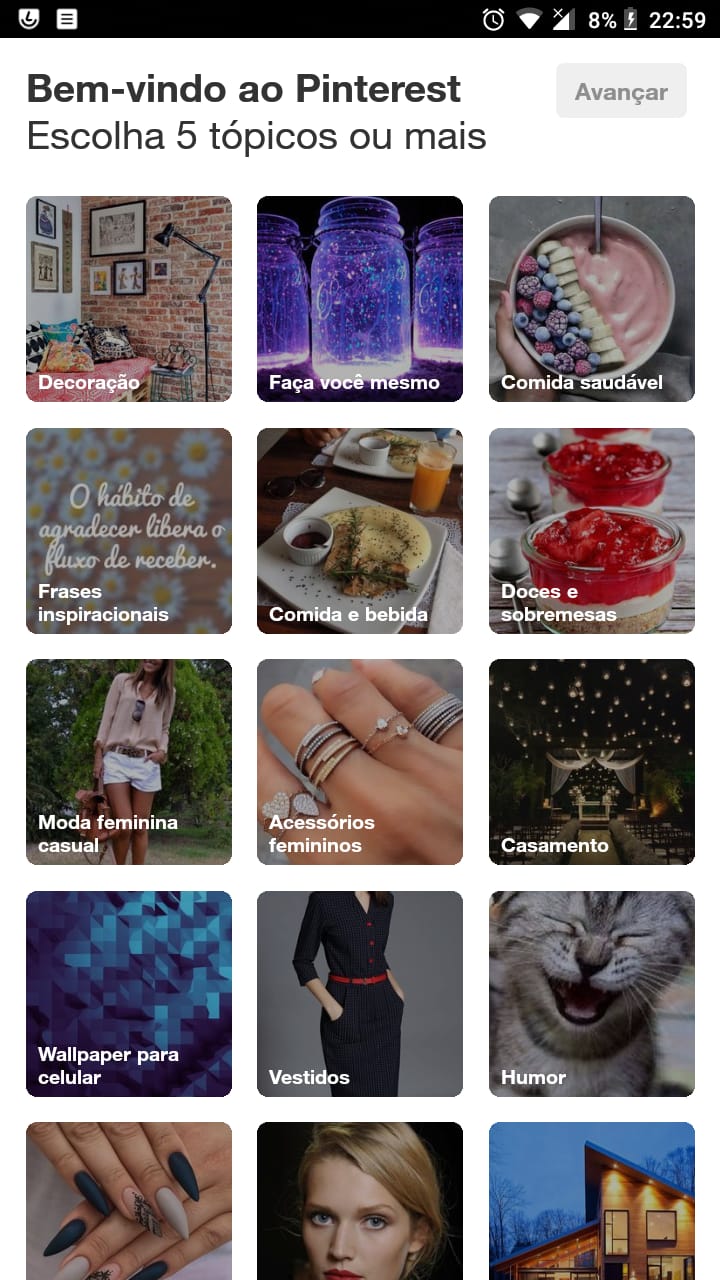720x1280 pixels.
Task: Pick the Comida saudável topic
Action: click(592, 299)
